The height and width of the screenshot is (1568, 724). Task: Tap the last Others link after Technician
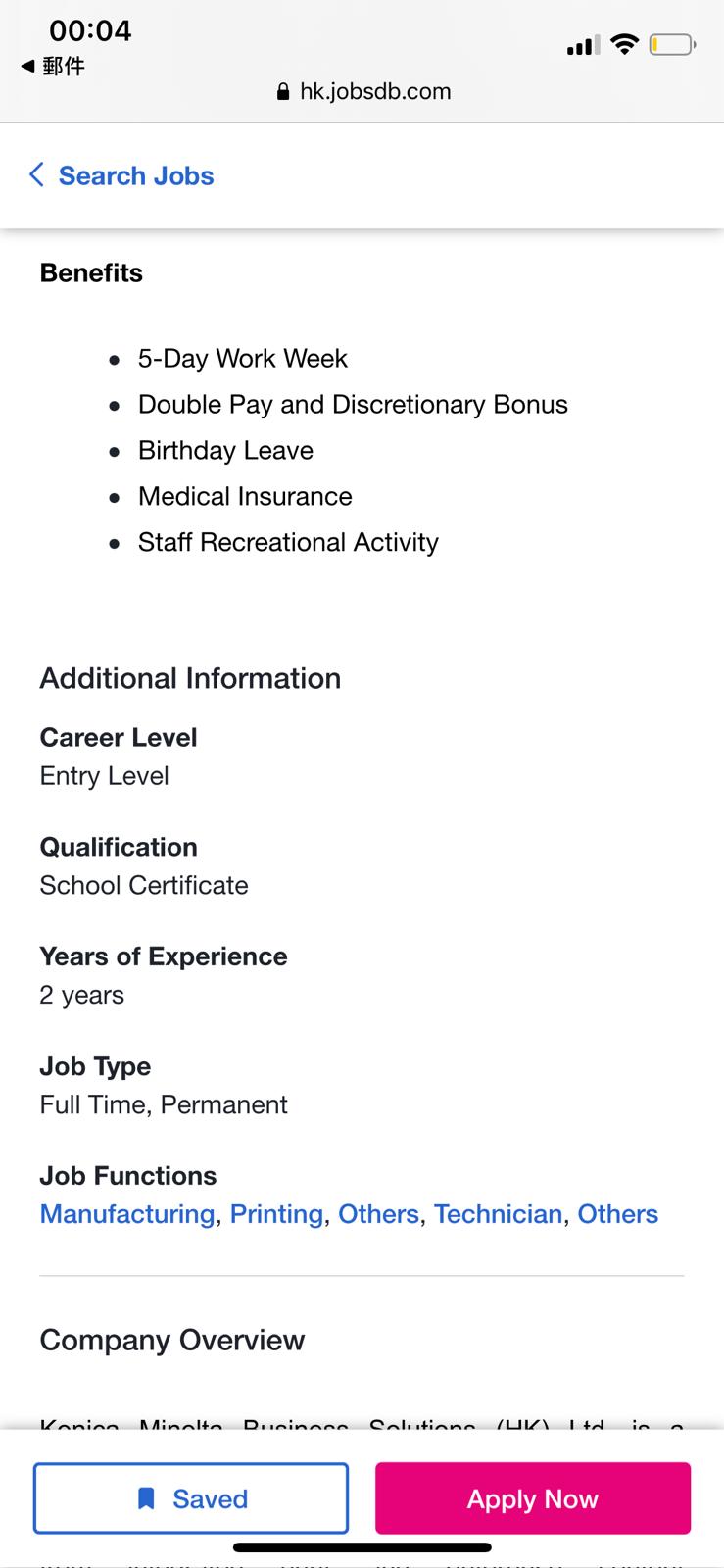click(x=617, y=1214)
